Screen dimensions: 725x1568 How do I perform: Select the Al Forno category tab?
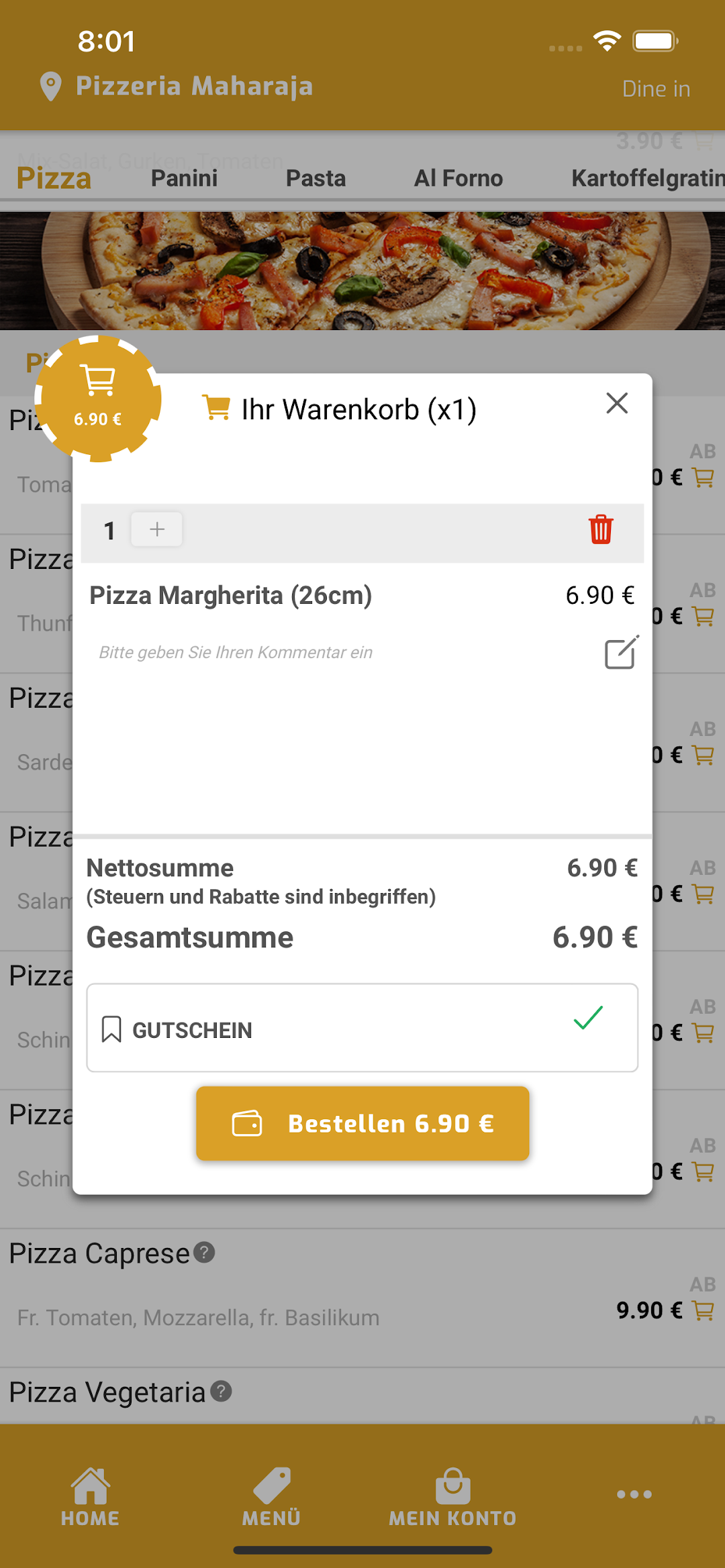point(458,178)
